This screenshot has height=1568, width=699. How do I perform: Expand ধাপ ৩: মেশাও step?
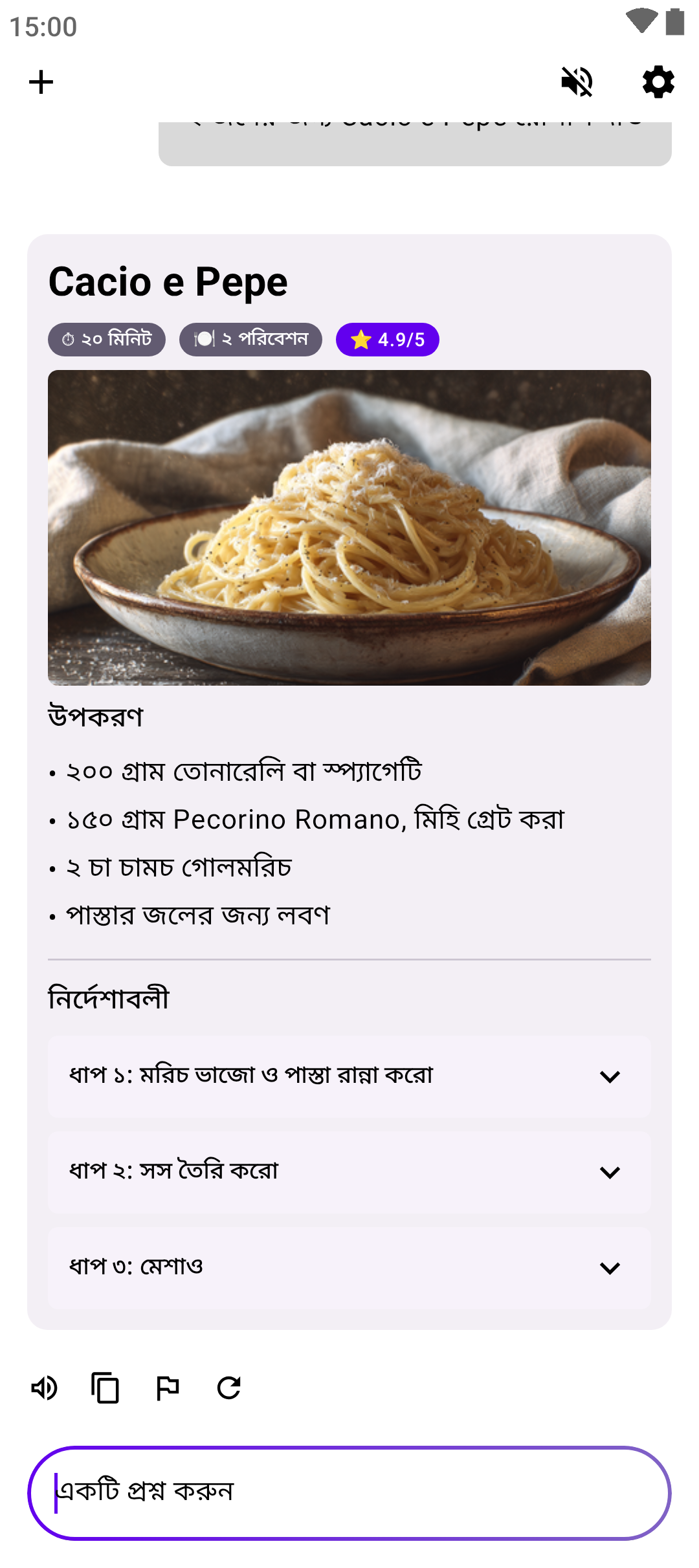(349, 1268)
